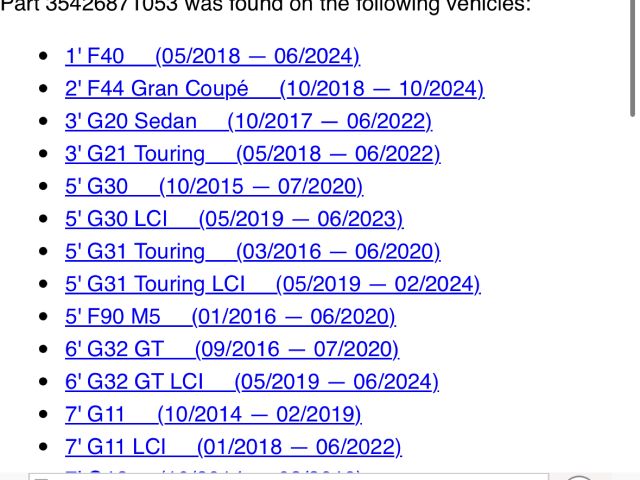Open the 5' G31 Touring LCI link
Image resolution: width=640 pixels, height=480 pixels.
(x=272, y=284)
